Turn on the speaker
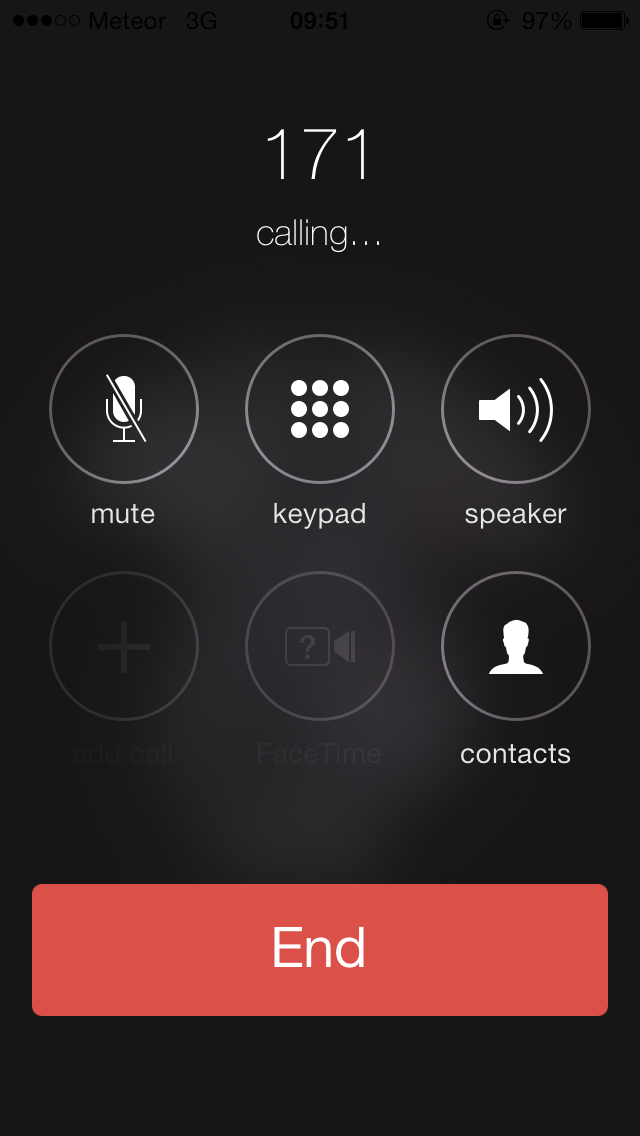 pyautogui.click(x=516, y=409)
